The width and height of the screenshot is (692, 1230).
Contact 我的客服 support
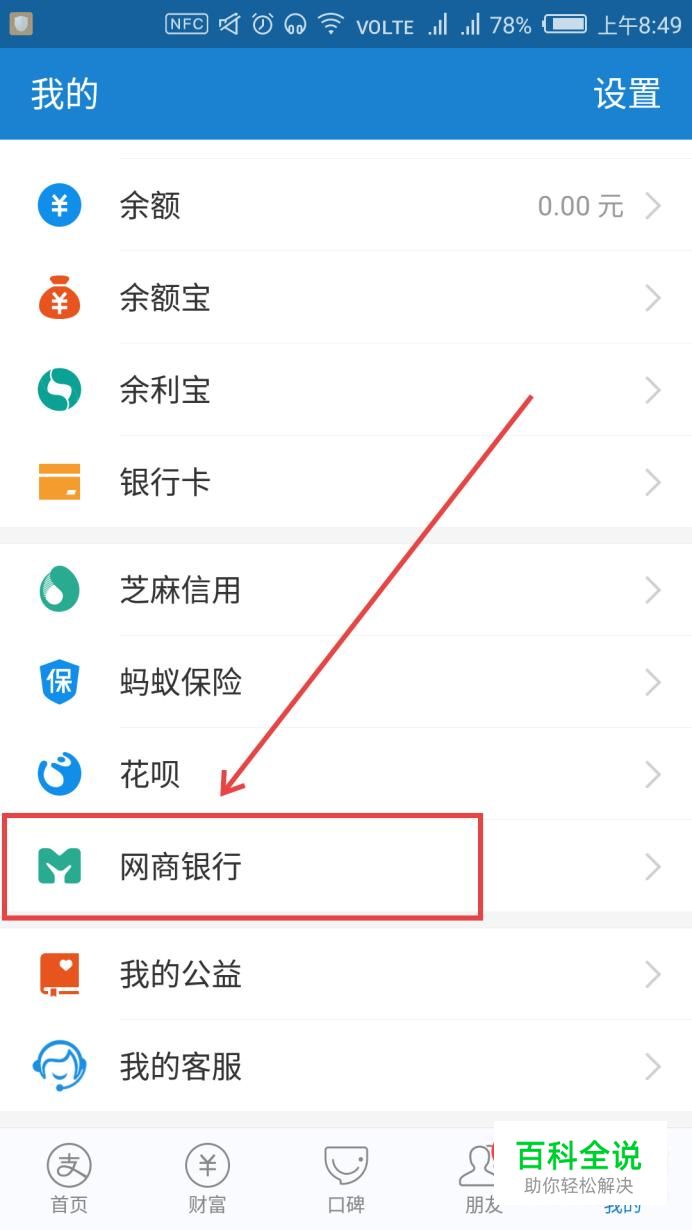coord(346,1066)
